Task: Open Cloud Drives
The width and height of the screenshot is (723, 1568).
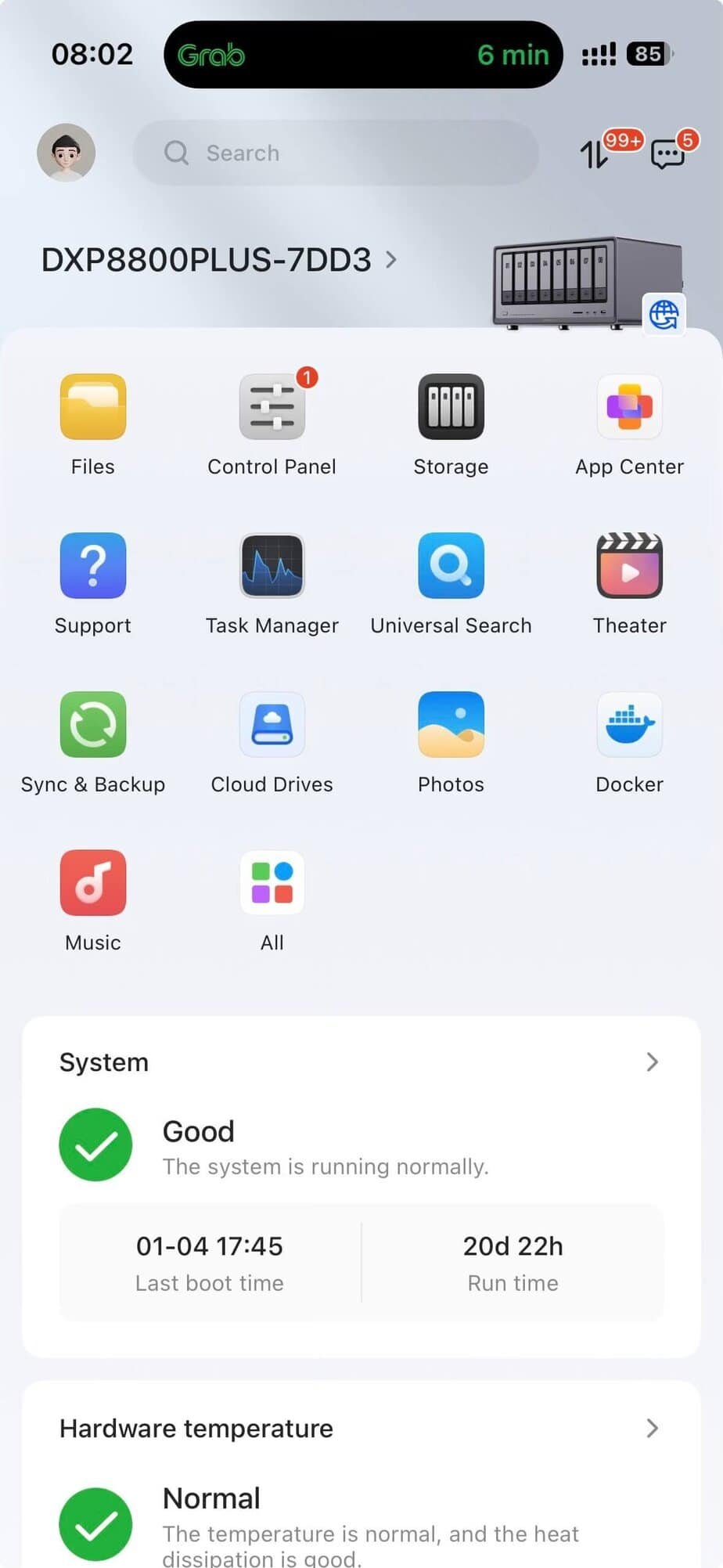Action: click(x=272, y=725)
